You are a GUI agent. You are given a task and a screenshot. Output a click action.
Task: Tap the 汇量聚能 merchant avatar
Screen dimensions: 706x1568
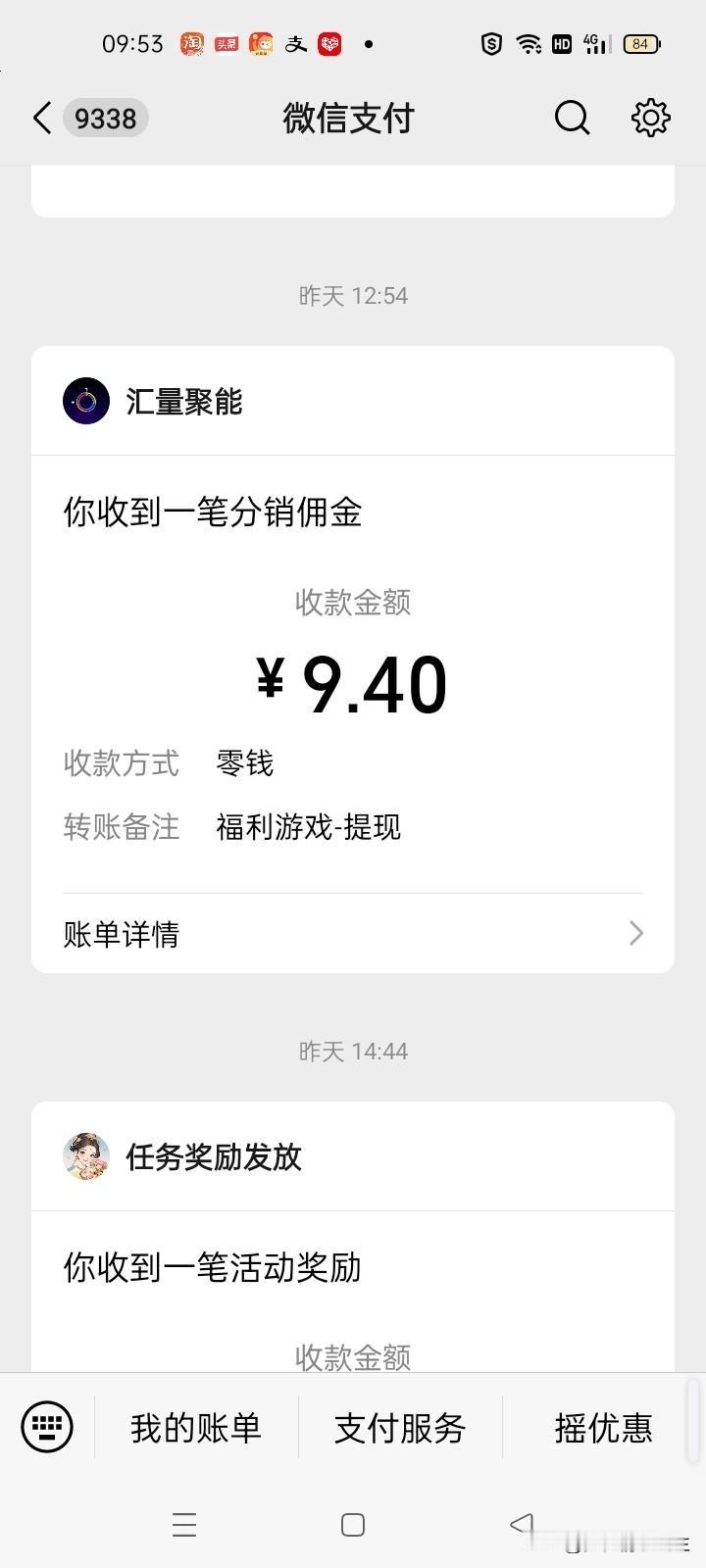tap(86, 400)
